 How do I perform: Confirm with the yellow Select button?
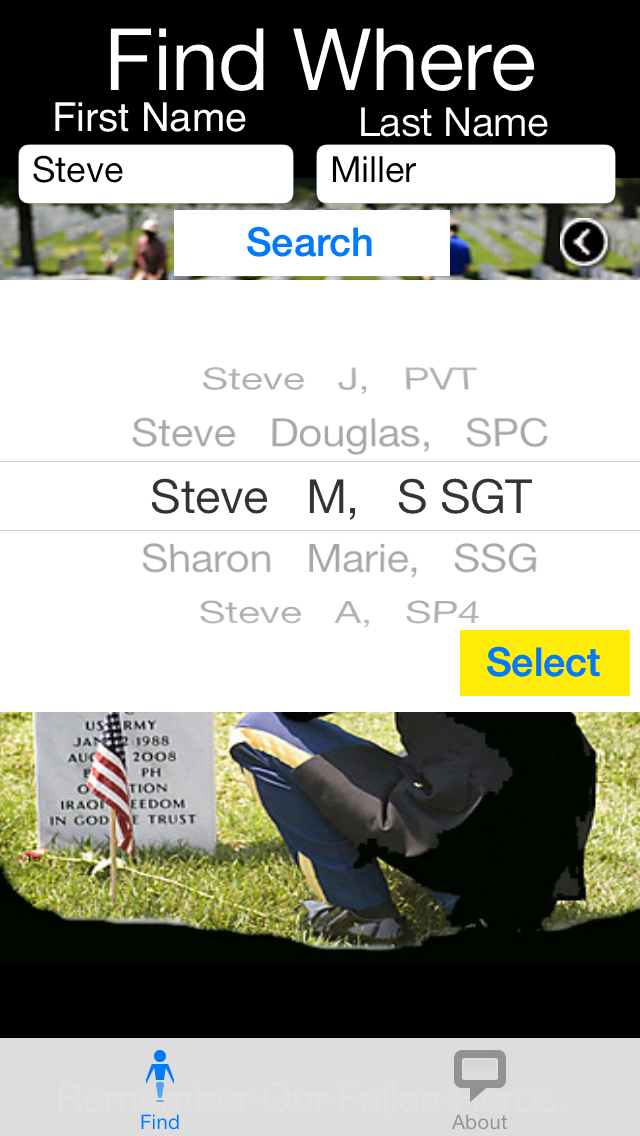click(x=544, y=663)
